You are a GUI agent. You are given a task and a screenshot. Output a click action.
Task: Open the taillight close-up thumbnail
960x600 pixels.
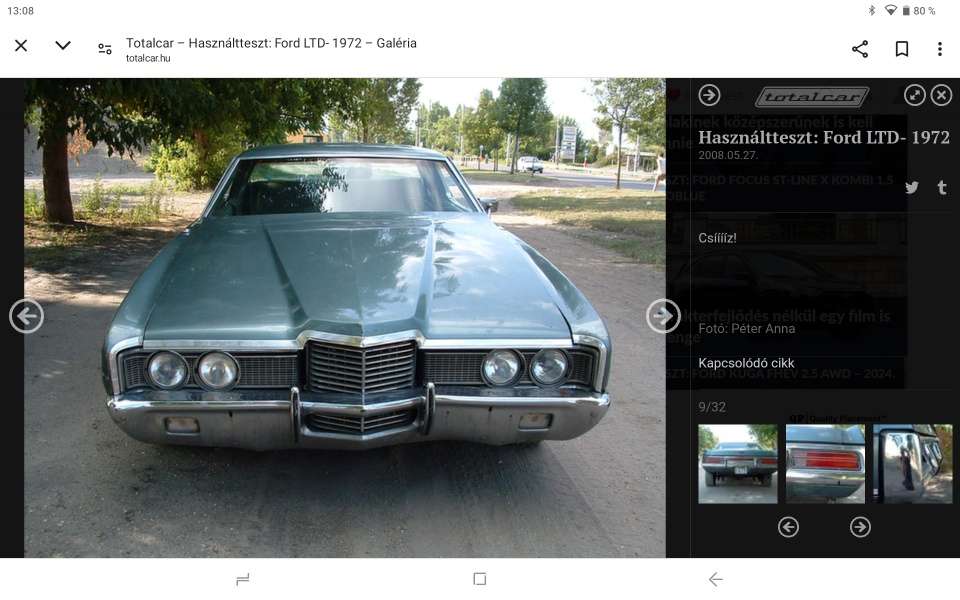point(825,463)
